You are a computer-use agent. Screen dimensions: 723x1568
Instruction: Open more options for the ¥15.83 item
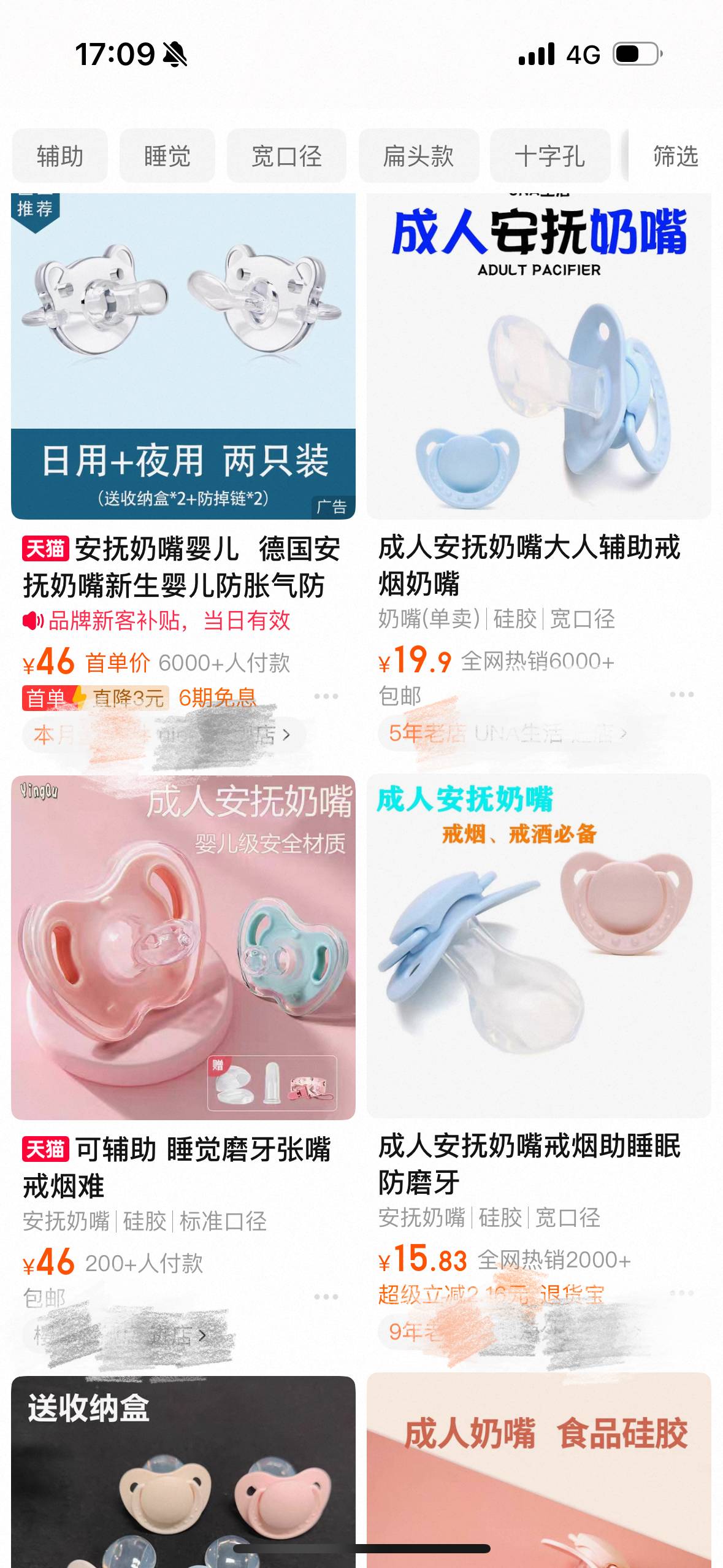(681, 1293)
